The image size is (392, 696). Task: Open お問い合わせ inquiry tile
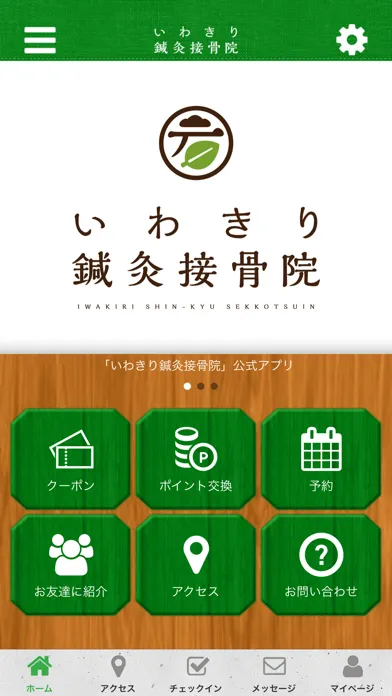coord(321,564)
